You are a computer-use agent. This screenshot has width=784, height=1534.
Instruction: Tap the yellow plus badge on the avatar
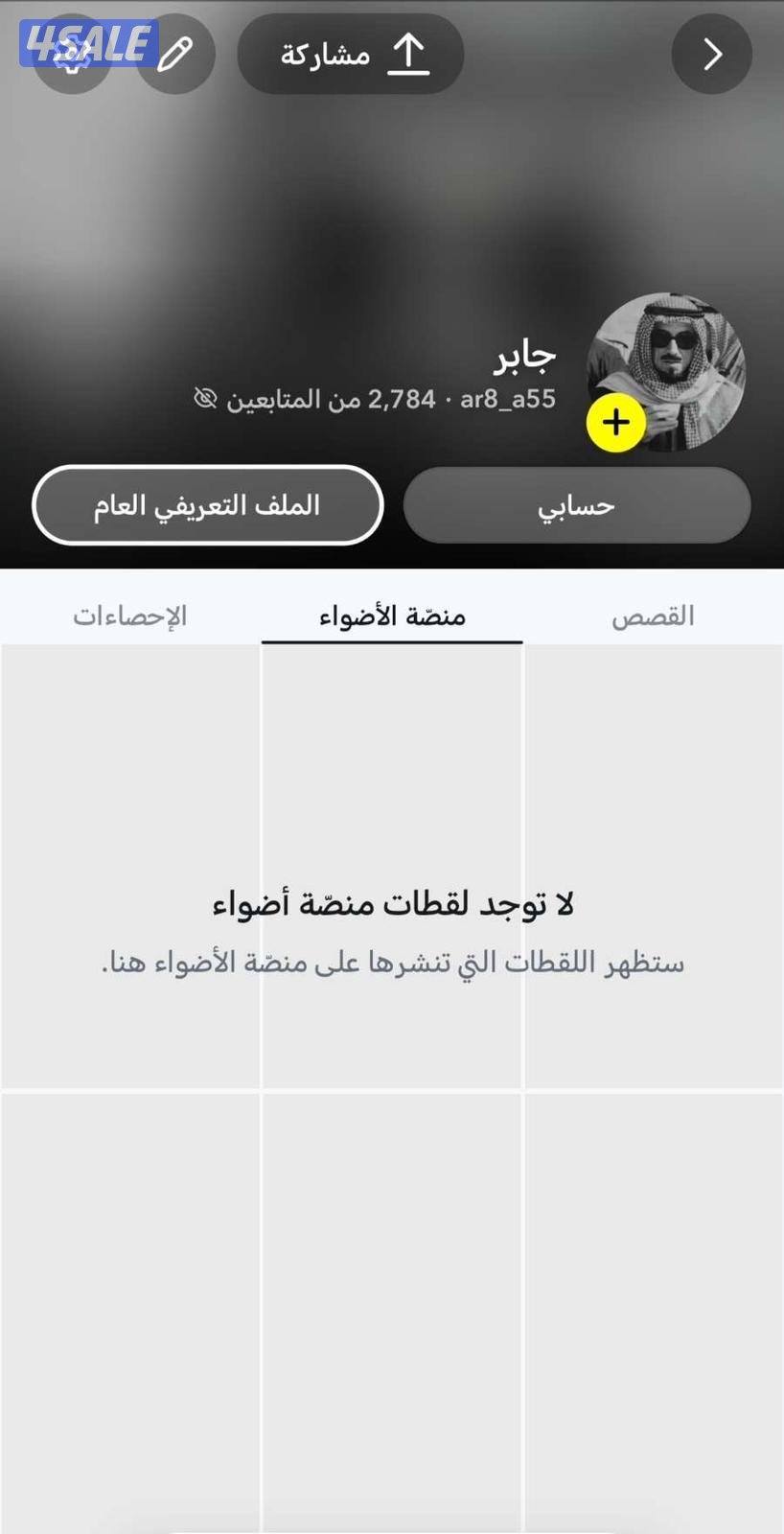615,421
